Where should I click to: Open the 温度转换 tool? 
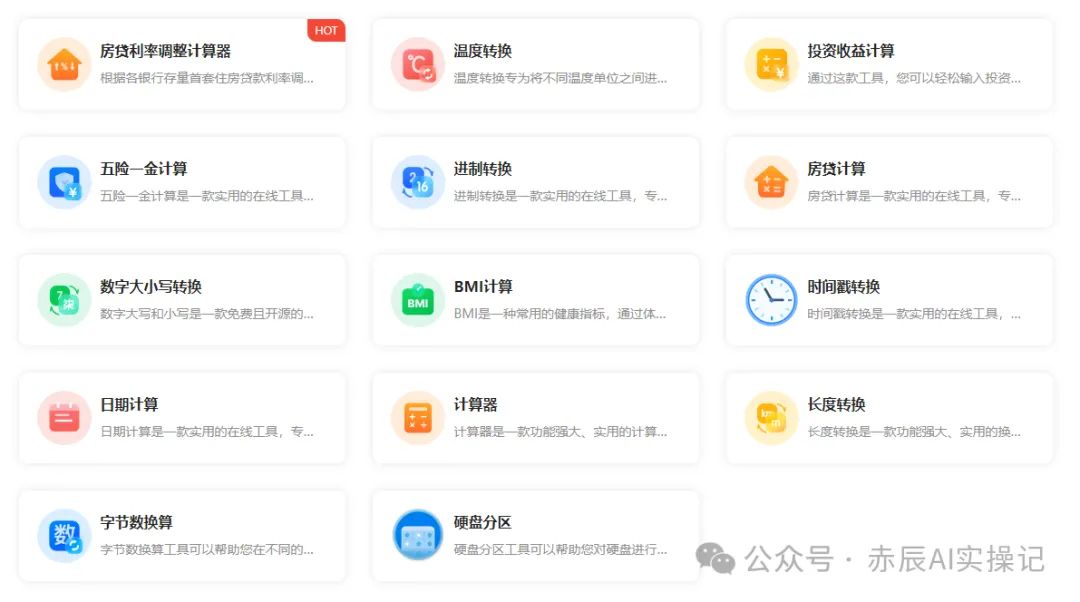pyautogui.click(x=535, y=64)
